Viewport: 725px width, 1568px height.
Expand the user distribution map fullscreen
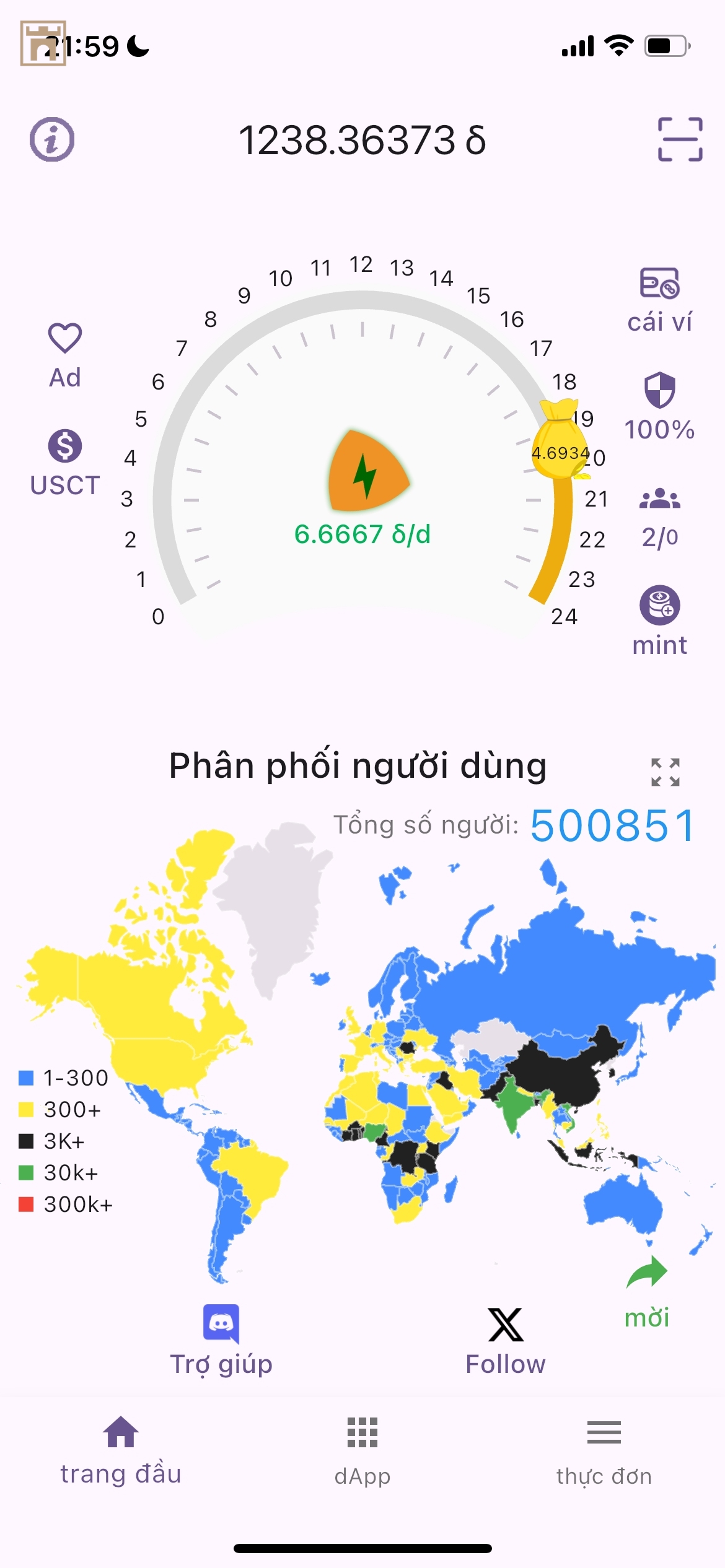(666, 772)
